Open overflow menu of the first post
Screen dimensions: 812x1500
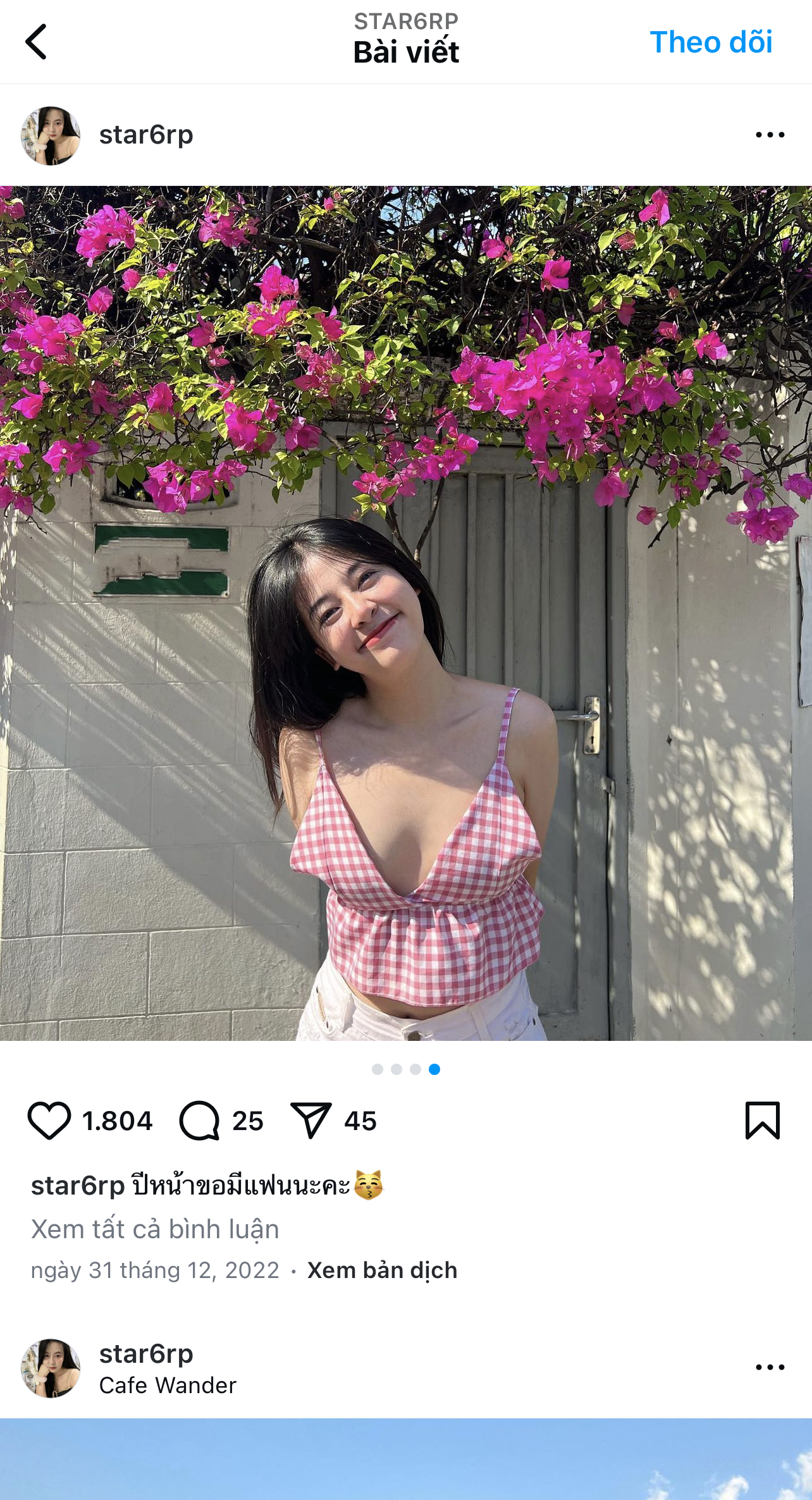770,135
